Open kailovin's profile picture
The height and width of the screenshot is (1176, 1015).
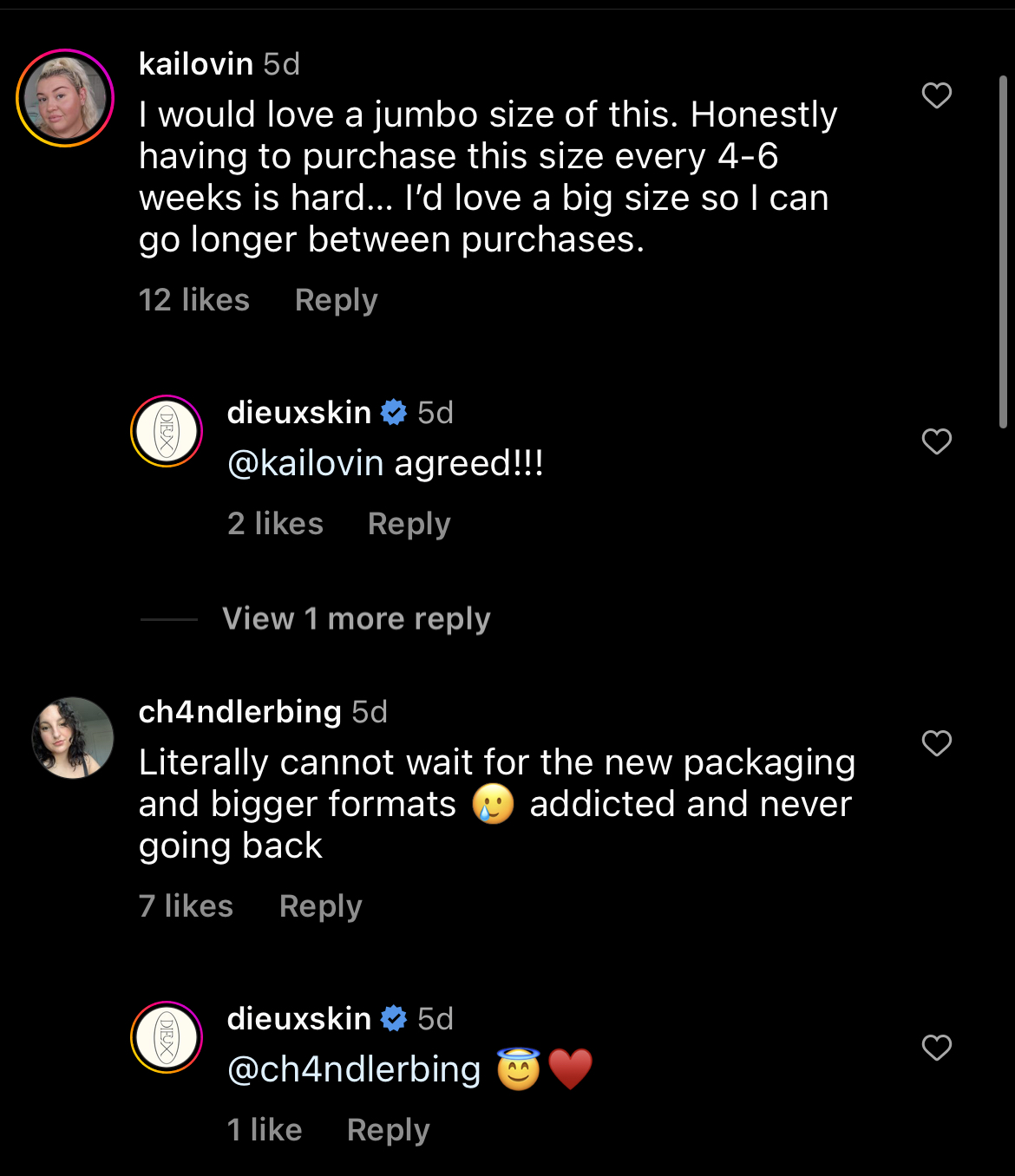[65, 98]
